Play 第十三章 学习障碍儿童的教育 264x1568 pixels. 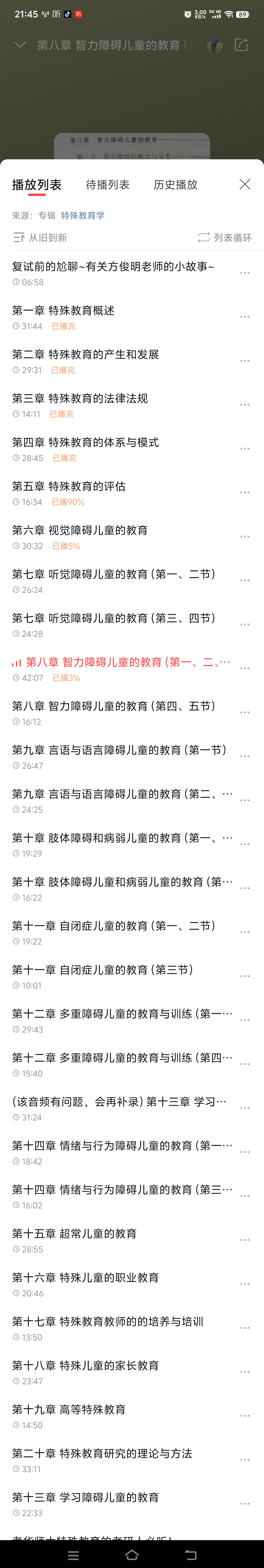(85, 1497)
